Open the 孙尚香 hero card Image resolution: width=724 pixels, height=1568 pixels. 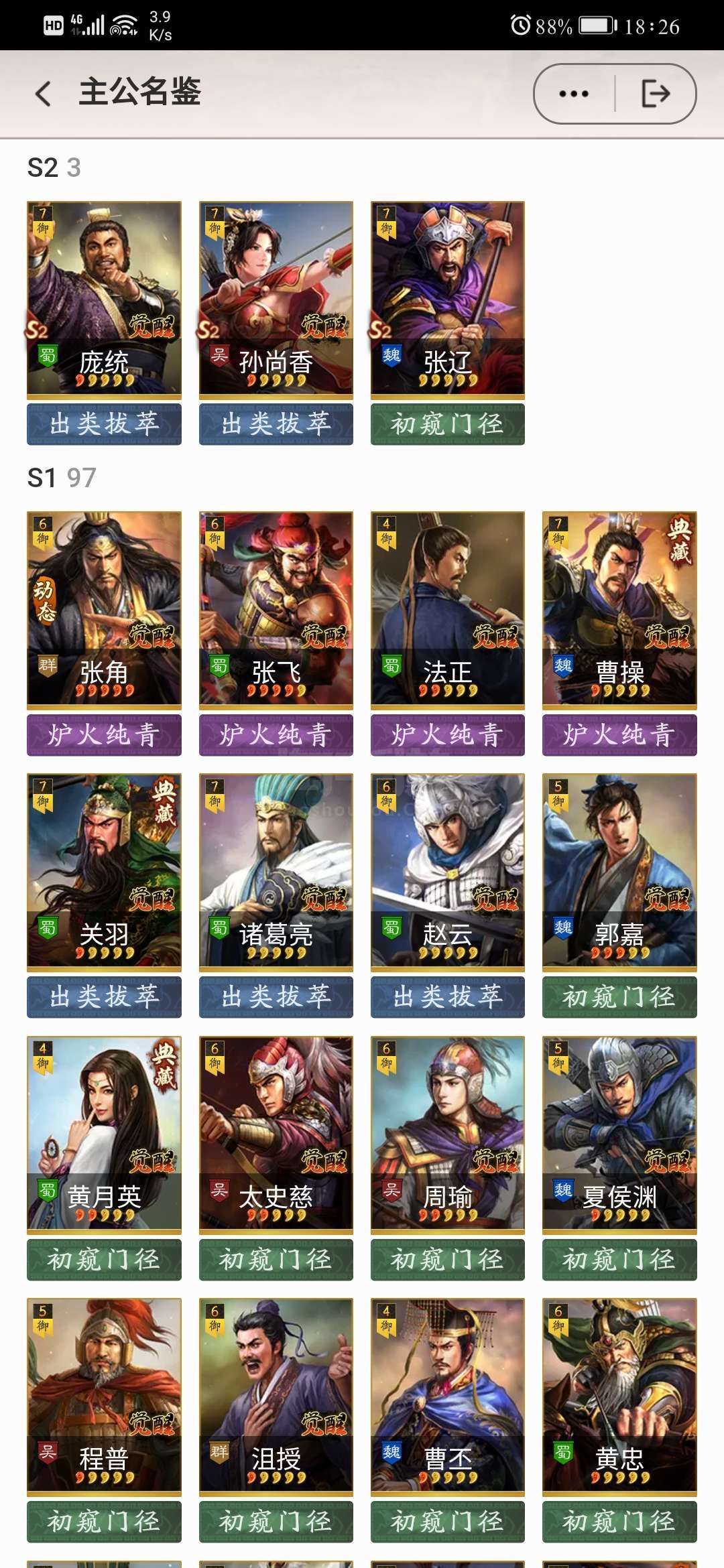(x=276, y=300)
